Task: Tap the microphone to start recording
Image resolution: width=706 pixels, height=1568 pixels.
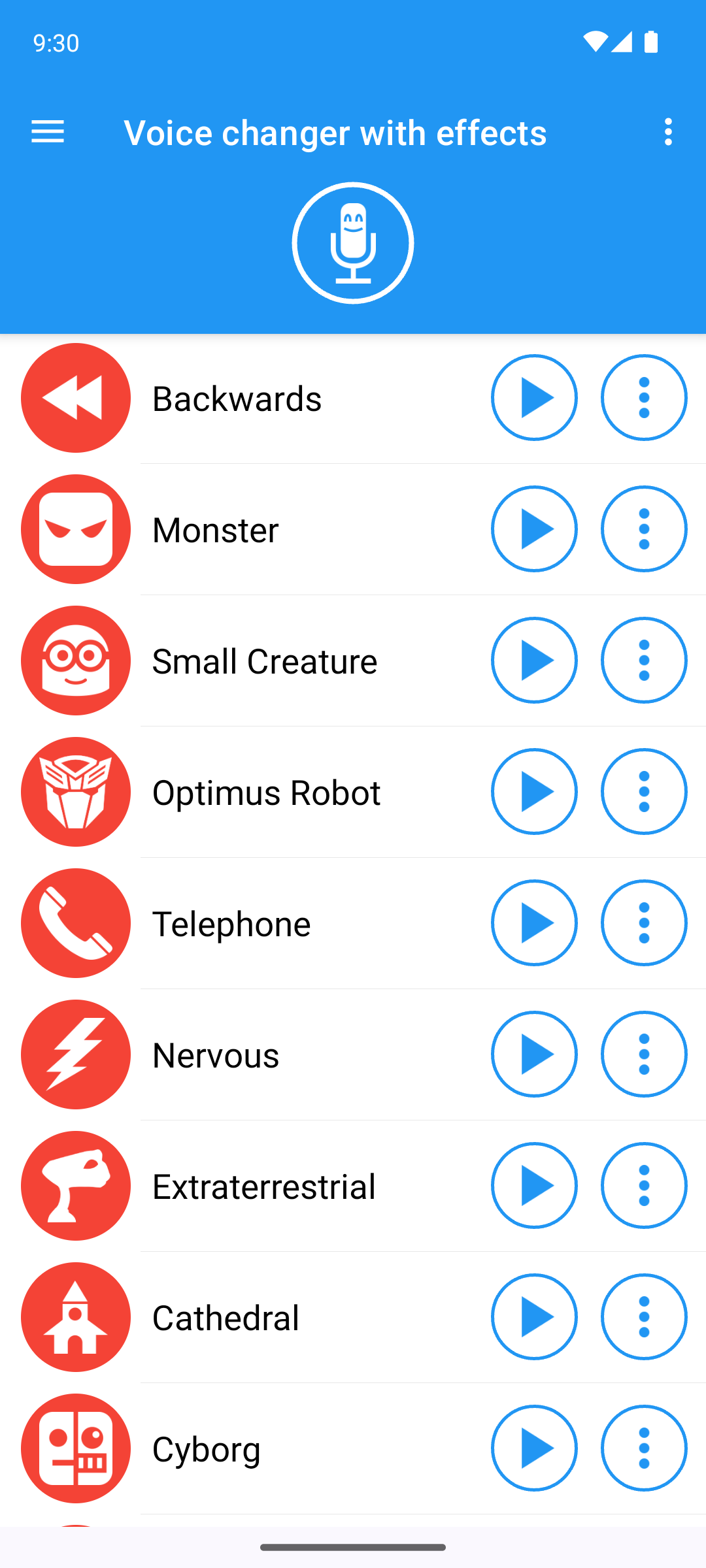Action: (x=353, y=242)
